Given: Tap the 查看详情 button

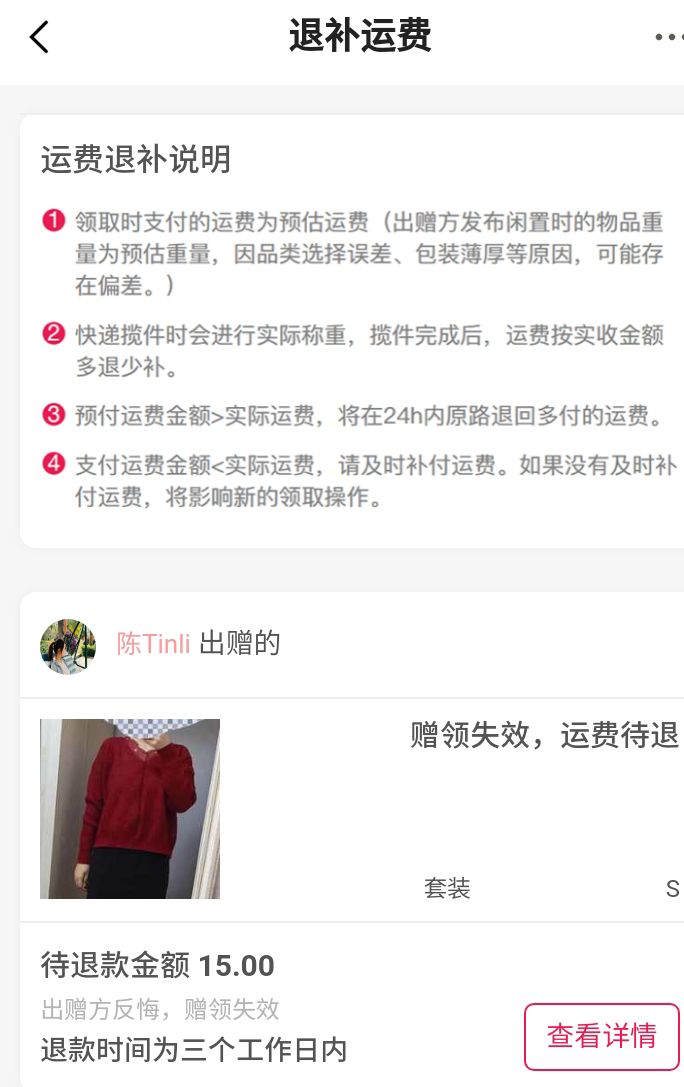Looking at the screenshot, I should coord(601,1036).
